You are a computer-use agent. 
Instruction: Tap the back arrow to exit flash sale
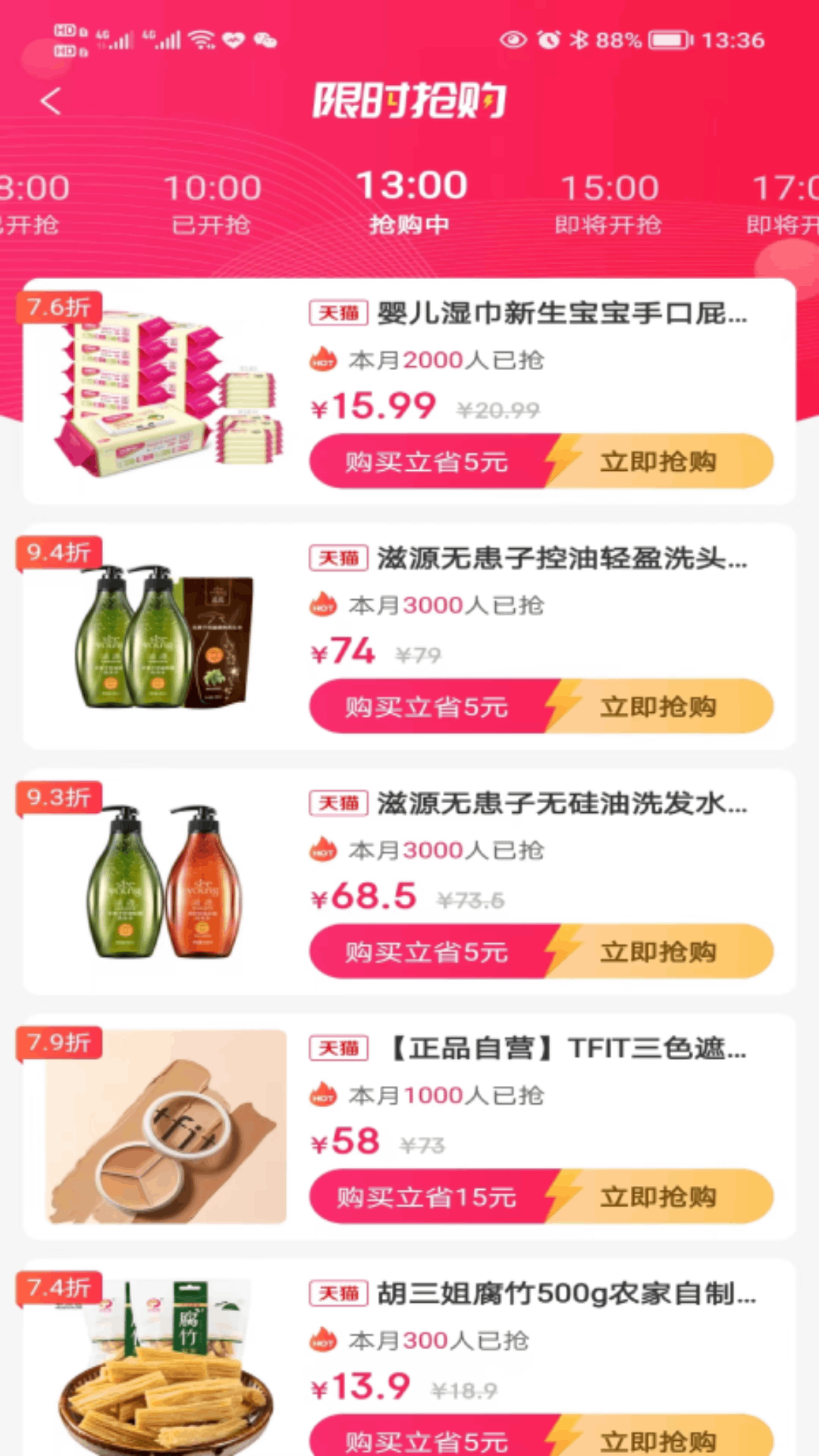pyautogui.click(x=51, y=102)
